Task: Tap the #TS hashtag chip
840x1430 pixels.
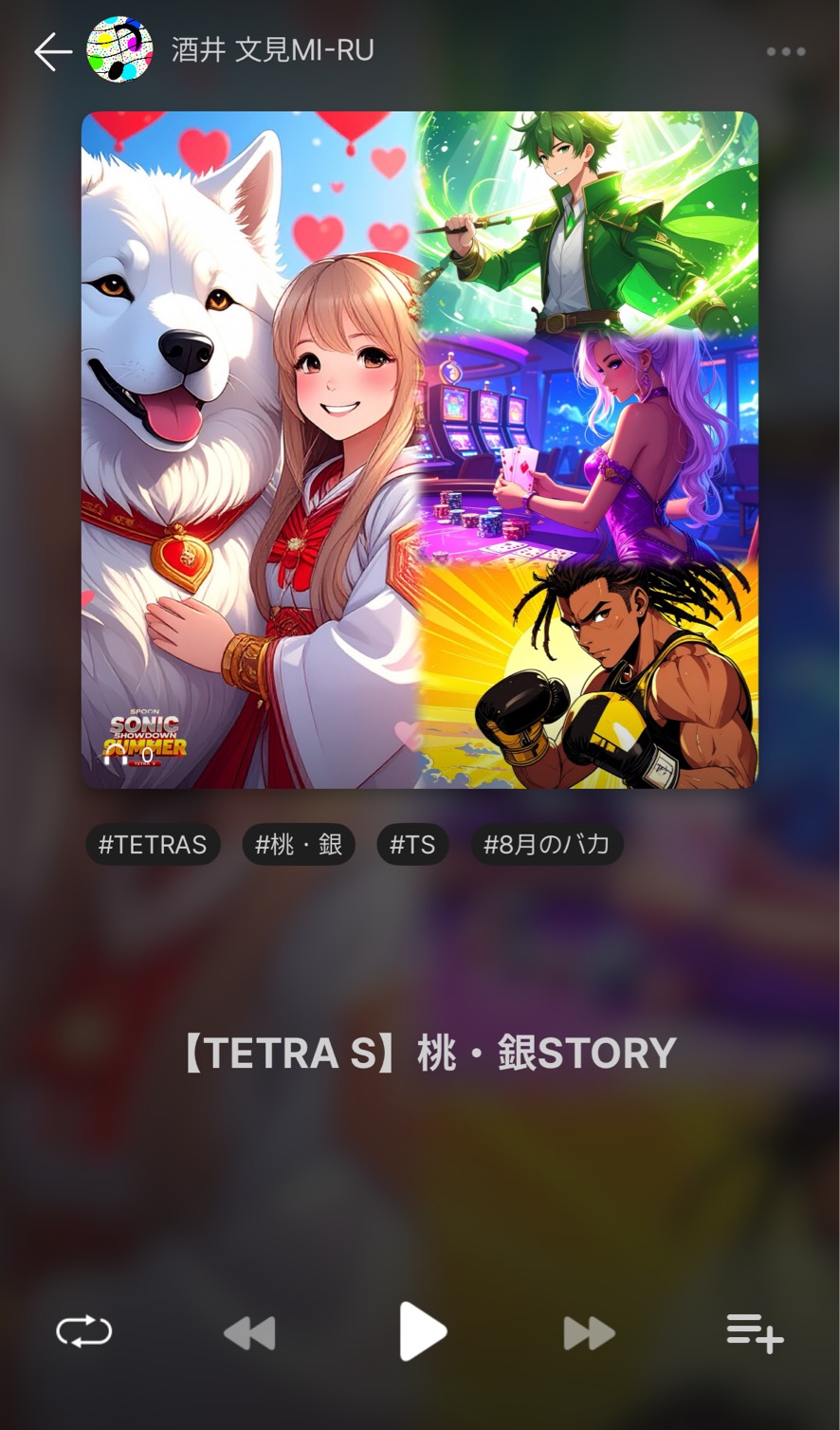Action: (412, 844)
